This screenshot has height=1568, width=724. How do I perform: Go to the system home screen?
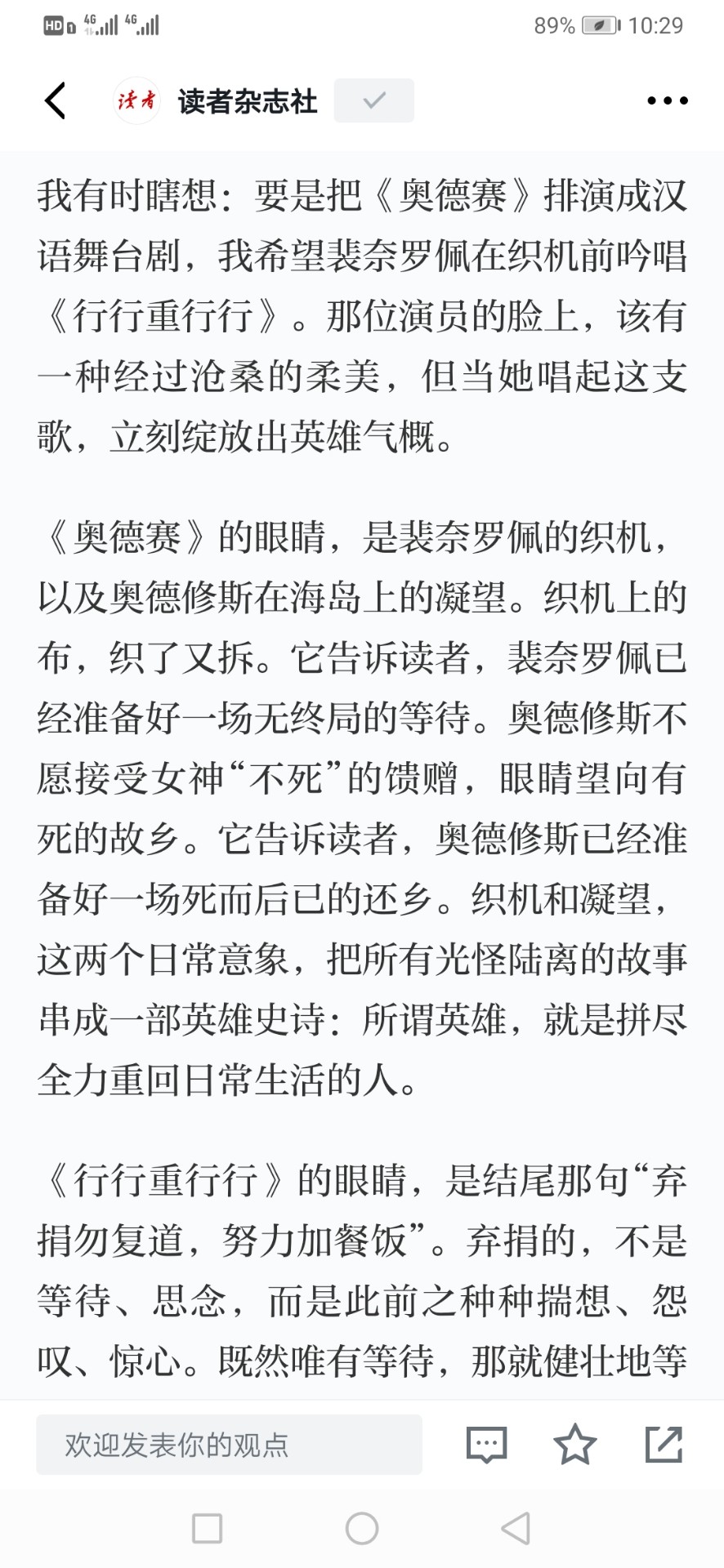[362, 1528]
